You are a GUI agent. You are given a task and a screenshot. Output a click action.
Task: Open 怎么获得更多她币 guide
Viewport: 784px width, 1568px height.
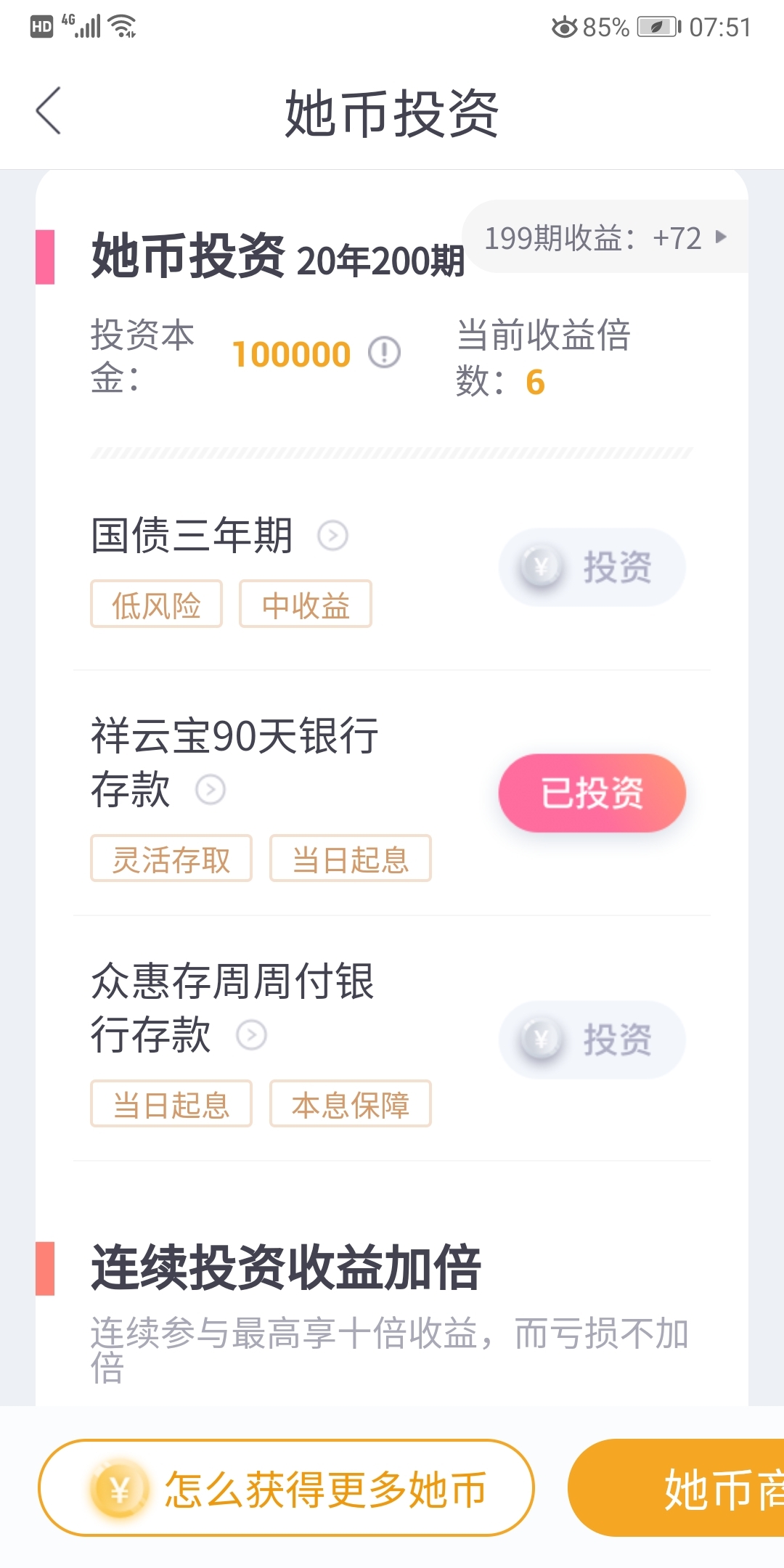(x=286, y=1488)
